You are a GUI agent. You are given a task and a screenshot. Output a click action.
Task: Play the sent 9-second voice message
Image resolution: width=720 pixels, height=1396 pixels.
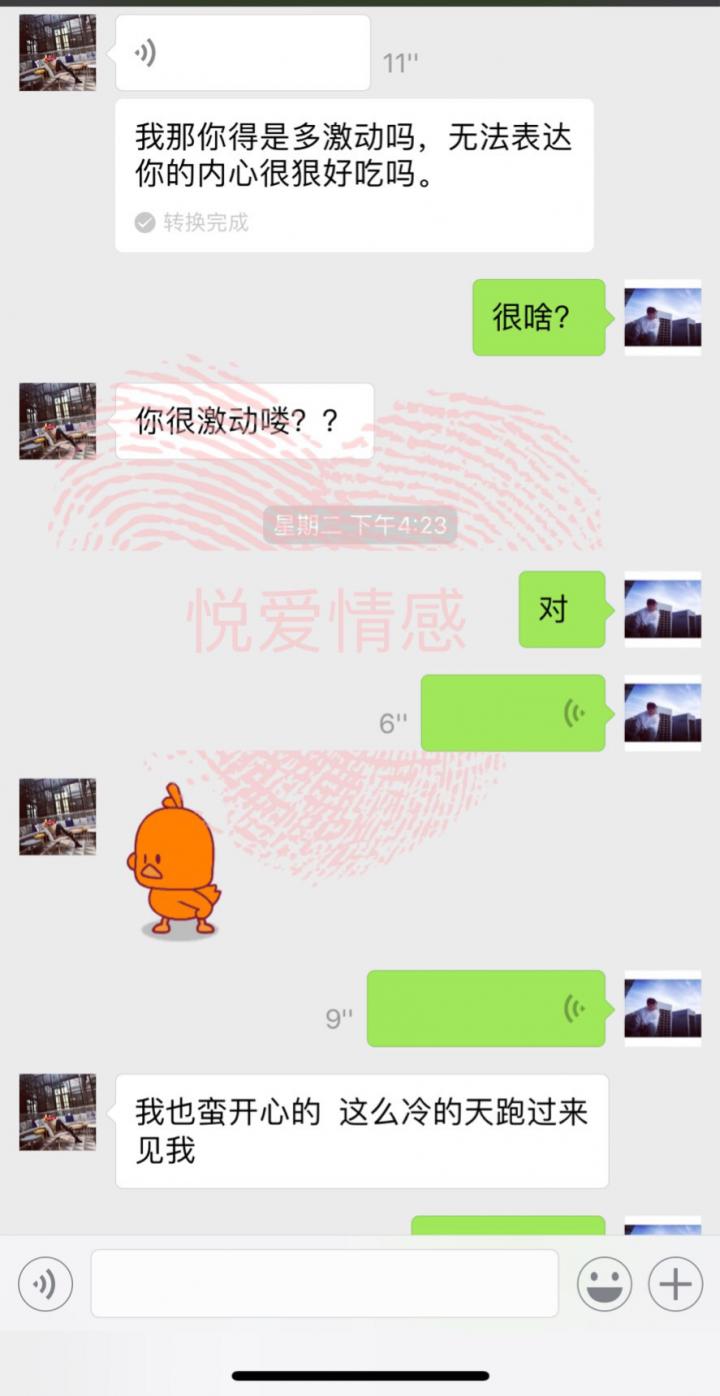(x=486, y=1009)
